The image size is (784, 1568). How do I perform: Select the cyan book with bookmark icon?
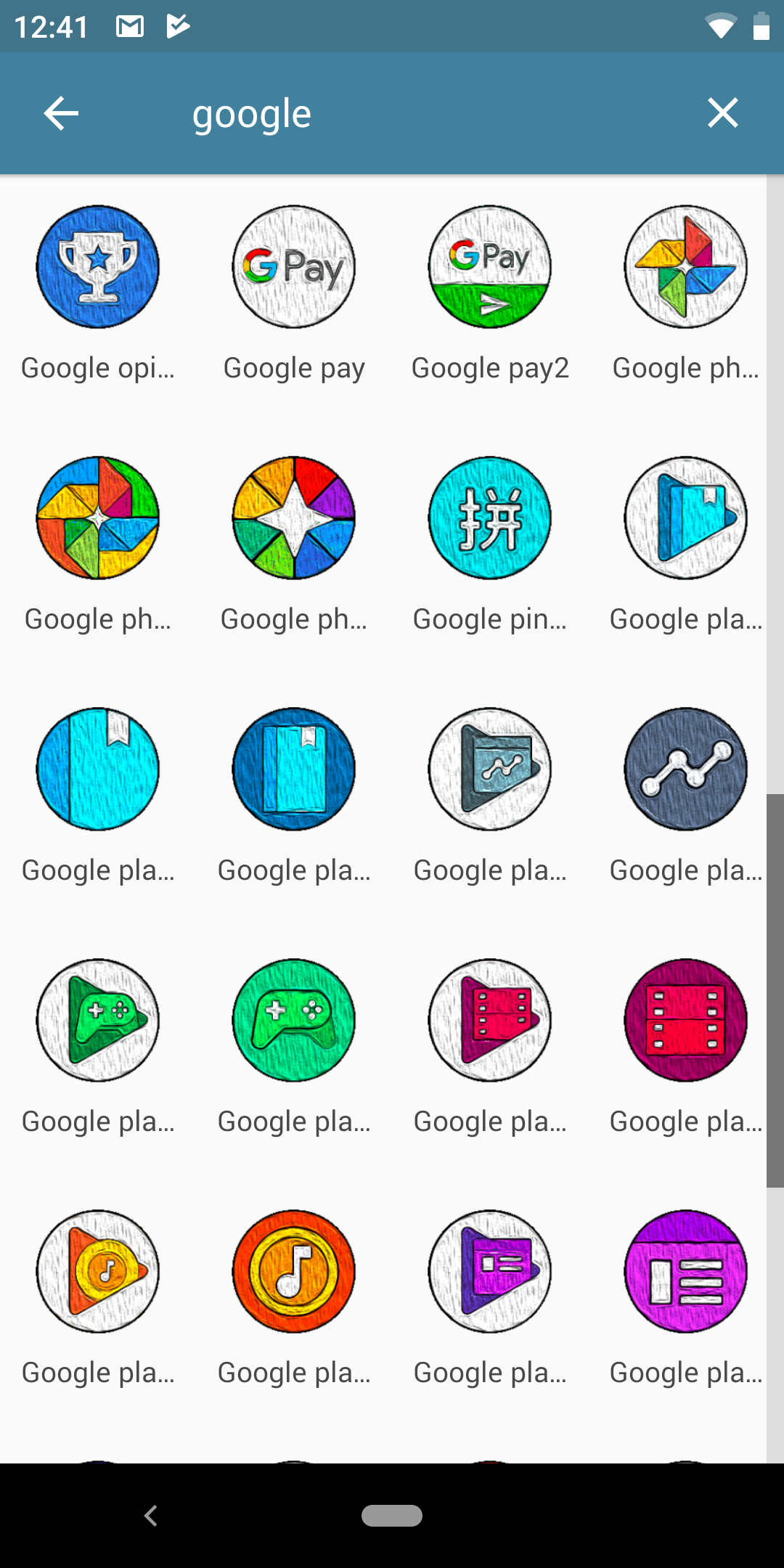point(98,769)
